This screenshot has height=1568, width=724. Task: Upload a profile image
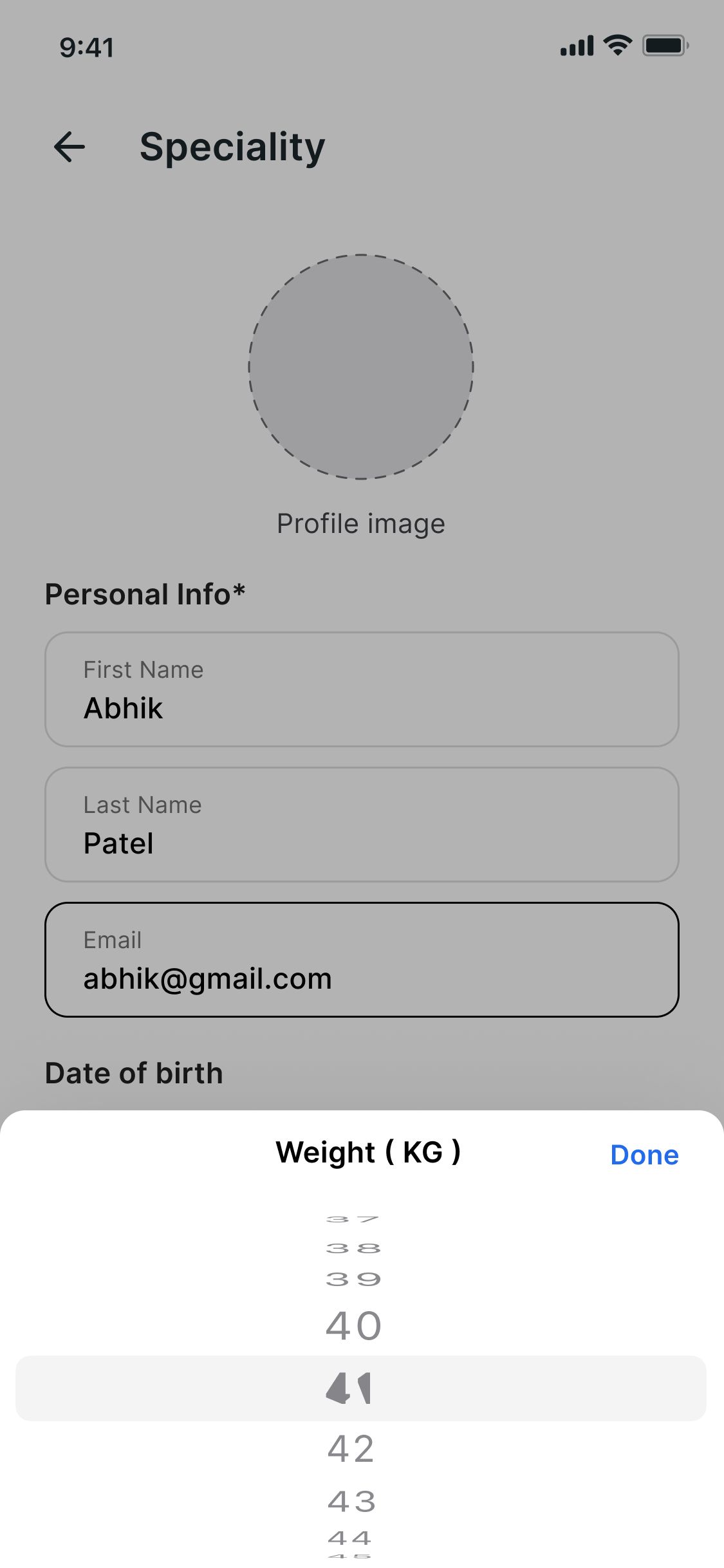[361, 367]
